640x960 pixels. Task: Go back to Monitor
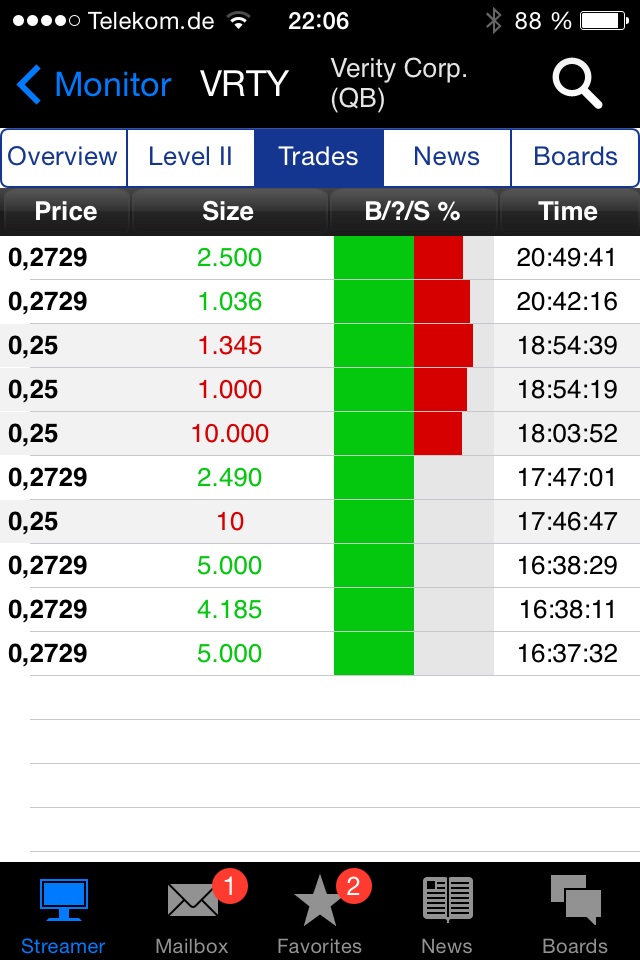(94, 85)
